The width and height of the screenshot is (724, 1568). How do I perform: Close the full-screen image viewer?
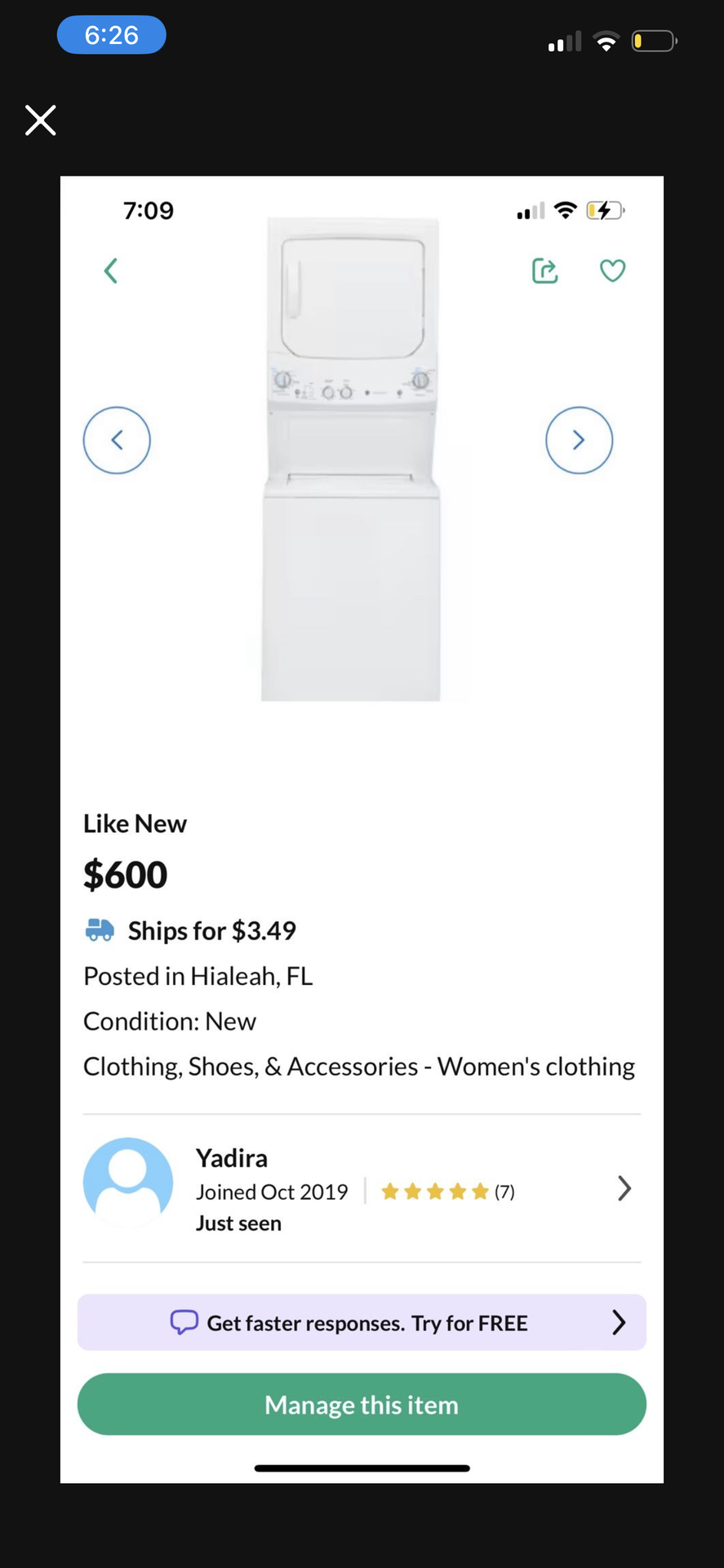coord(40,120)
